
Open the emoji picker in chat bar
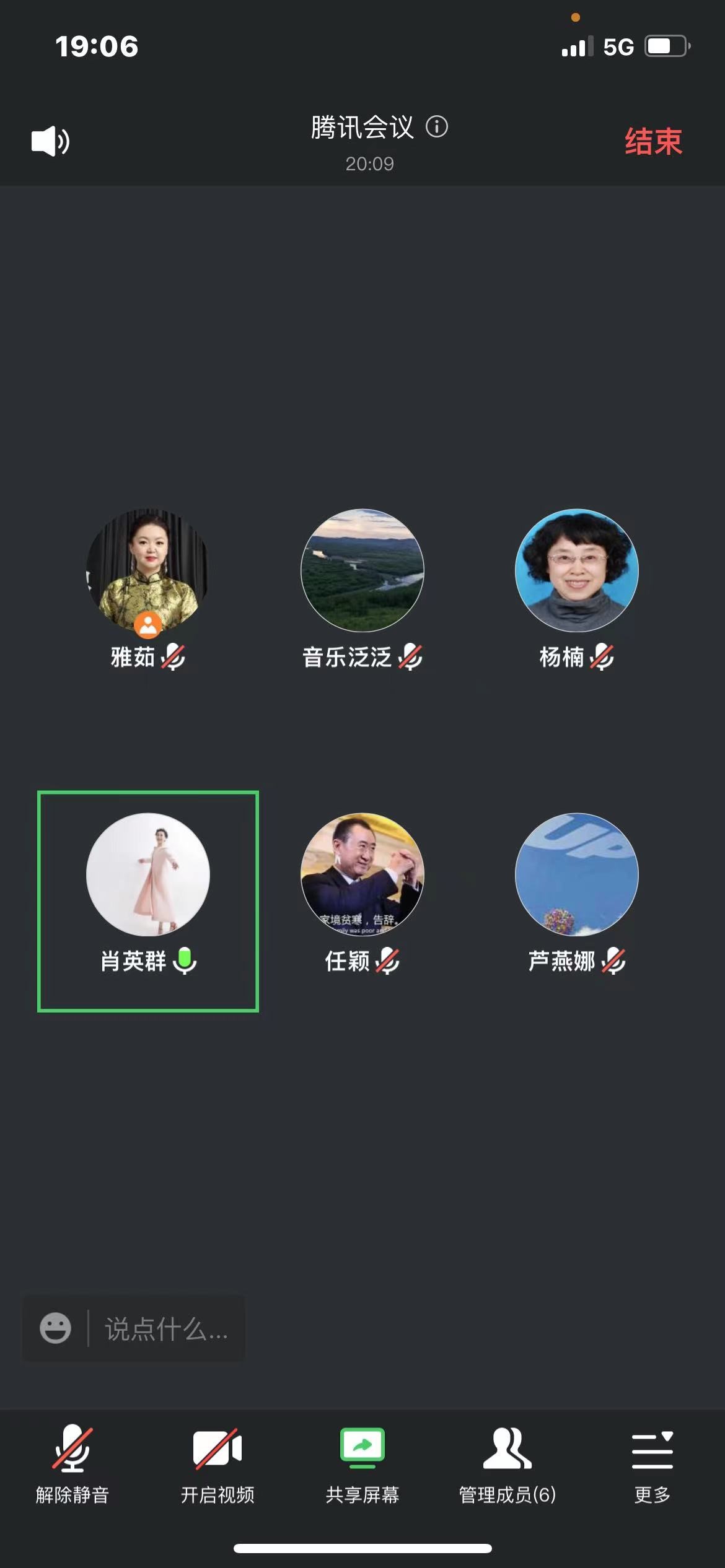tap(55, 1328)
